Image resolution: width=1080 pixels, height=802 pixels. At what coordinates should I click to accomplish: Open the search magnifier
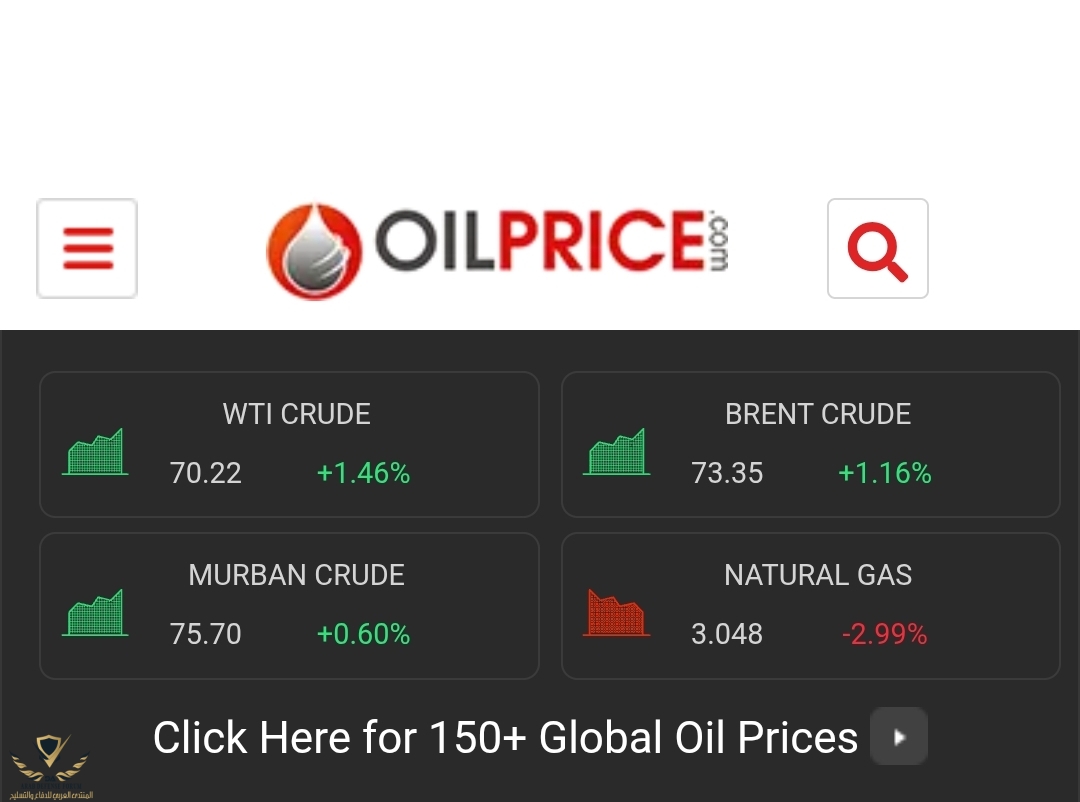tap(877, 248)
